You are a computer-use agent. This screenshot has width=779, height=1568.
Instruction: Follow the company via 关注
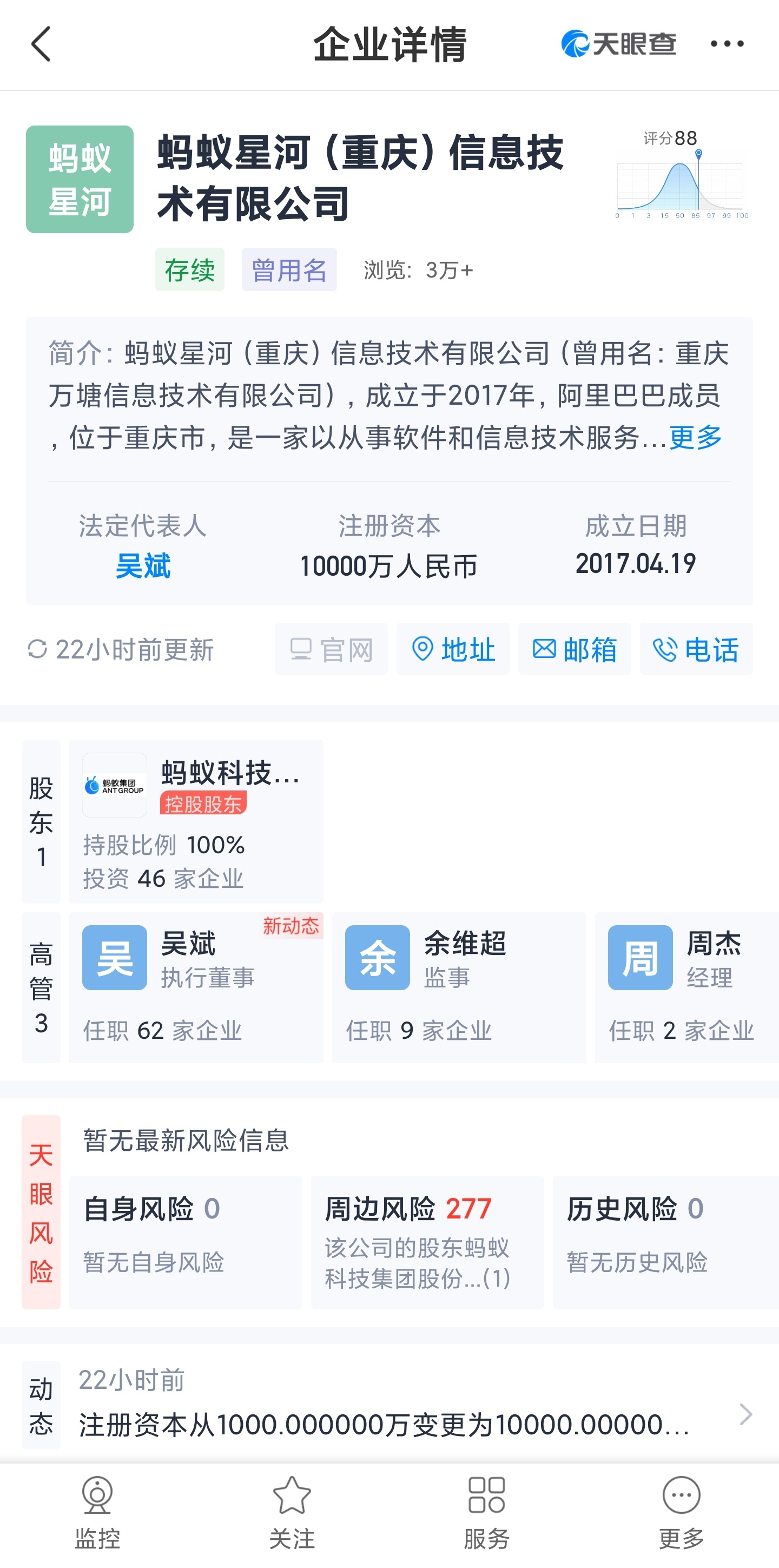(292, 1513)
